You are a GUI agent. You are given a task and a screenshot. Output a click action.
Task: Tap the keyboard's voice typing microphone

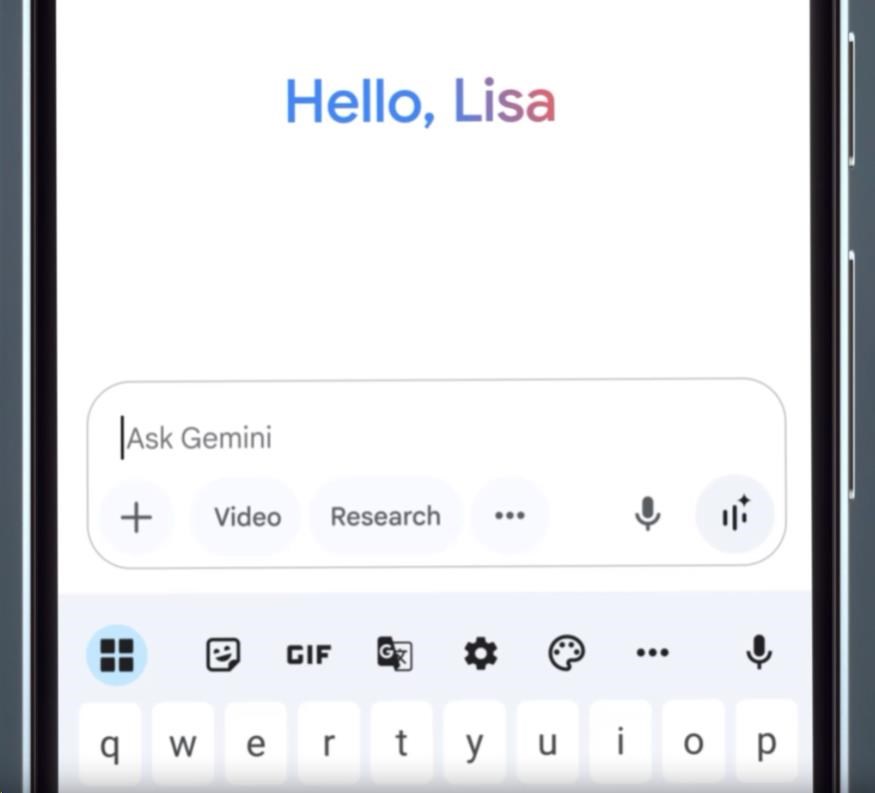pos(759,654)
